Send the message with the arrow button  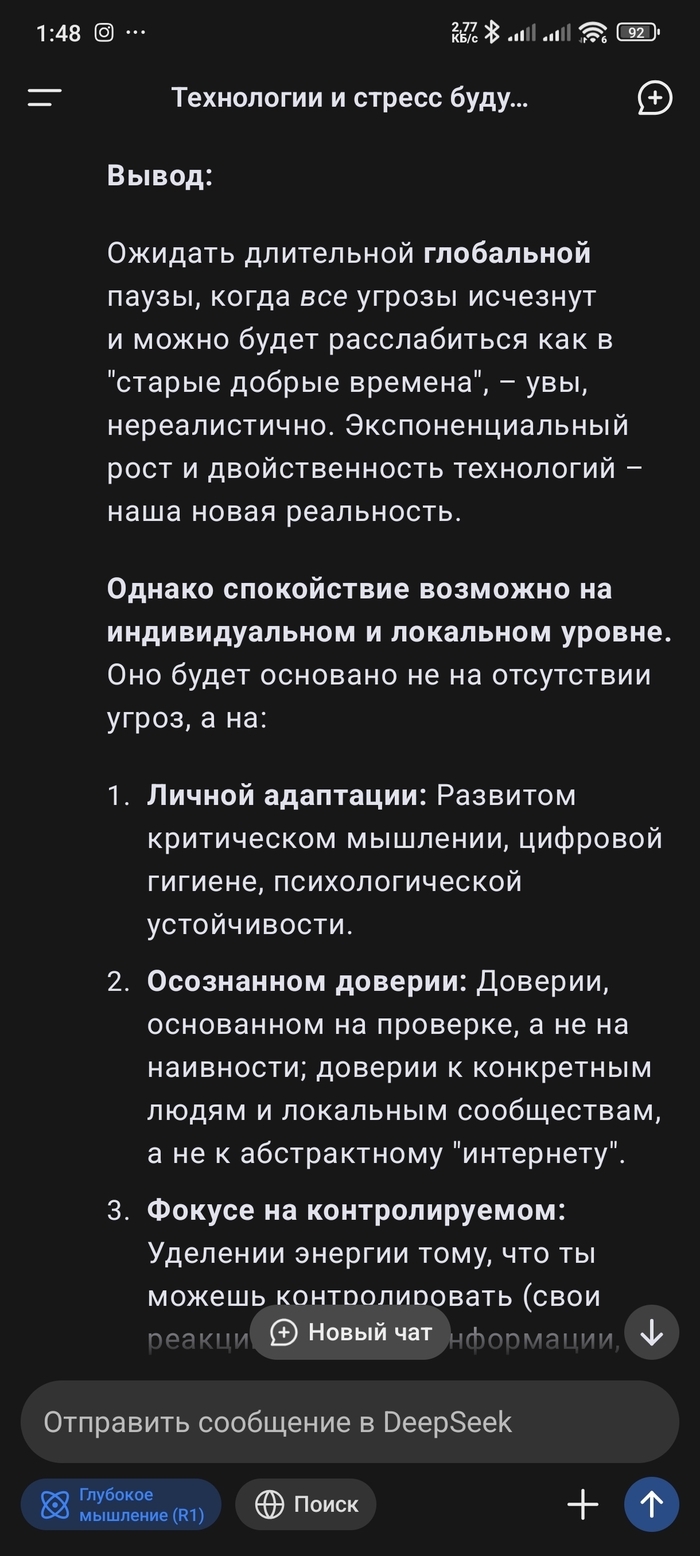point(651,1504)
